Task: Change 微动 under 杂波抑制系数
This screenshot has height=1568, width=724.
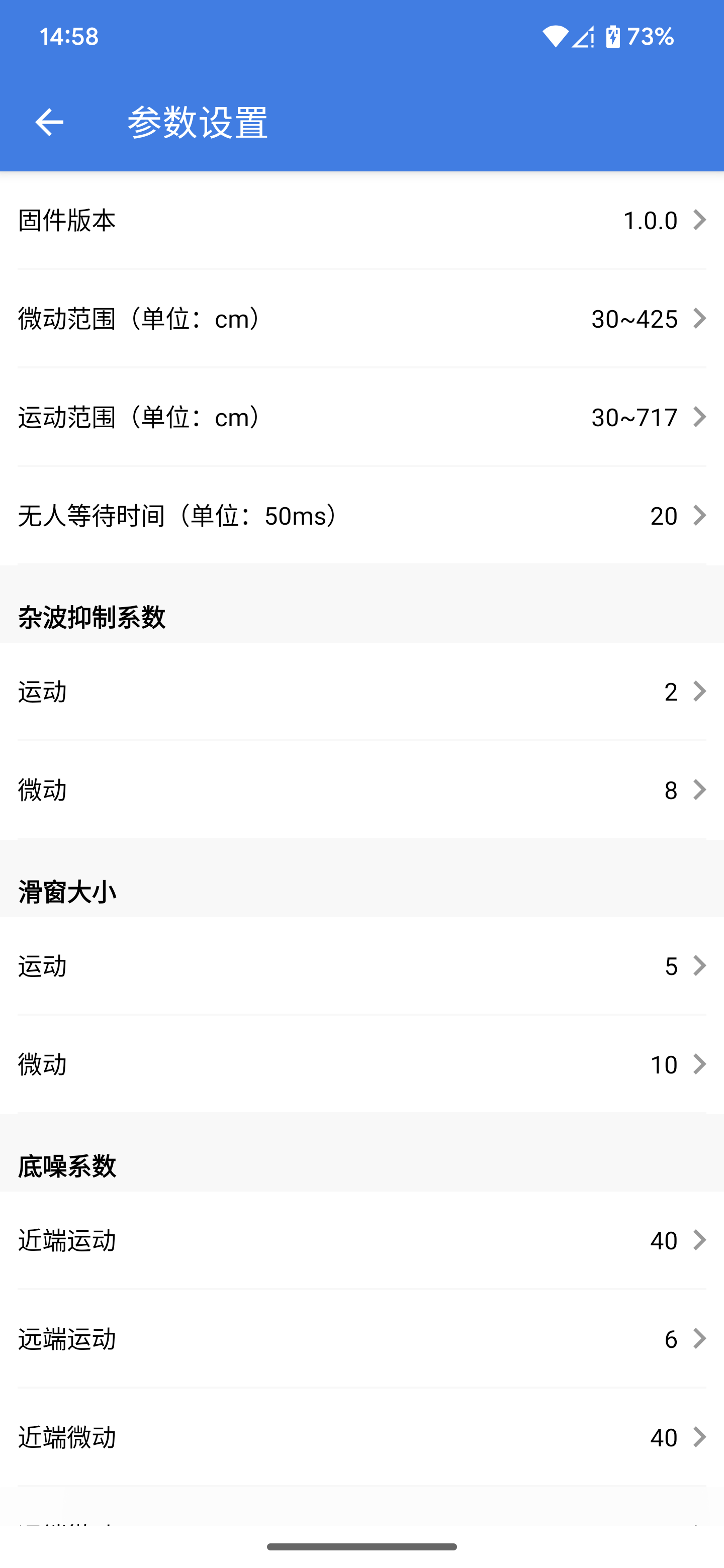Action: tap(361, 790)
